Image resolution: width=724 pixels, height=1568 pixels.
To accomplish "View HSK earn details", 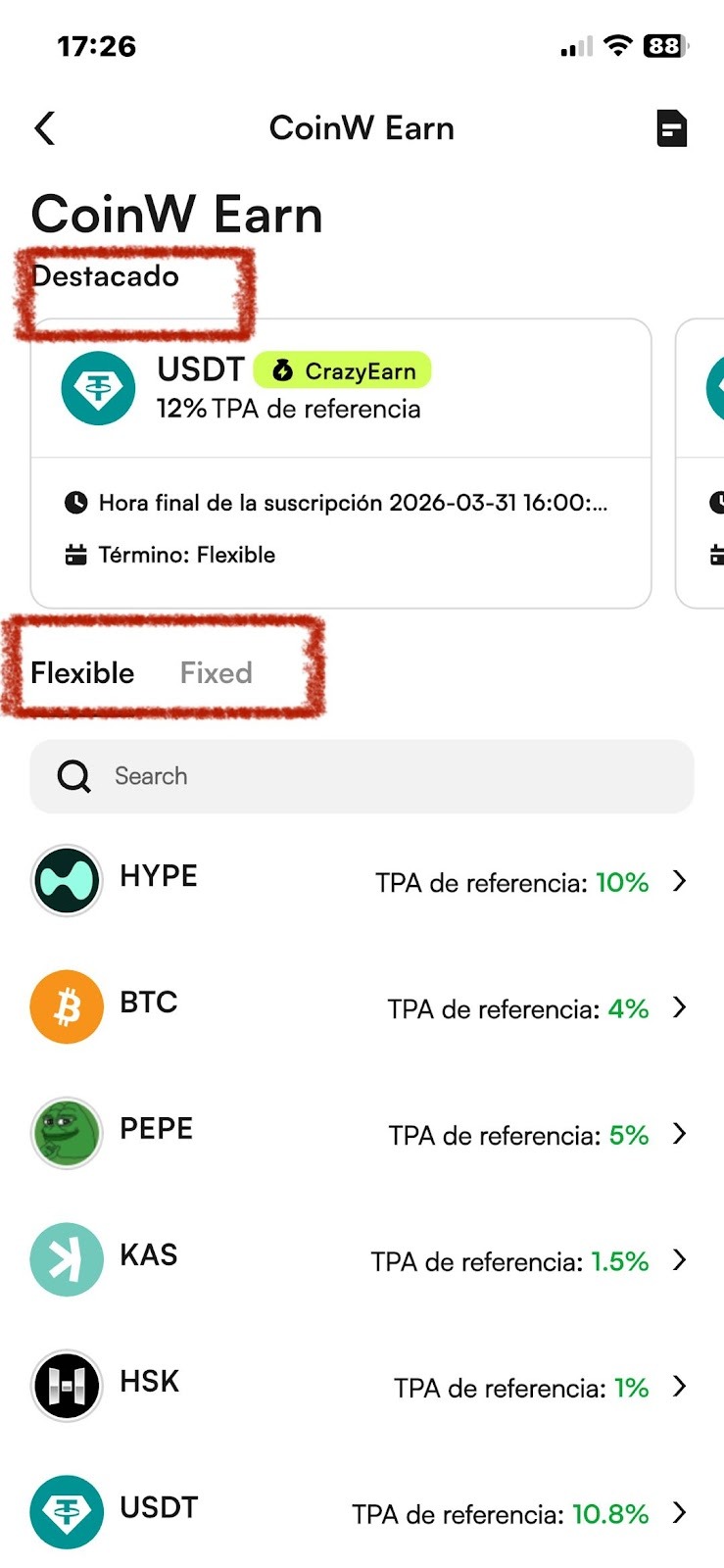I will tap(362, 1387).
